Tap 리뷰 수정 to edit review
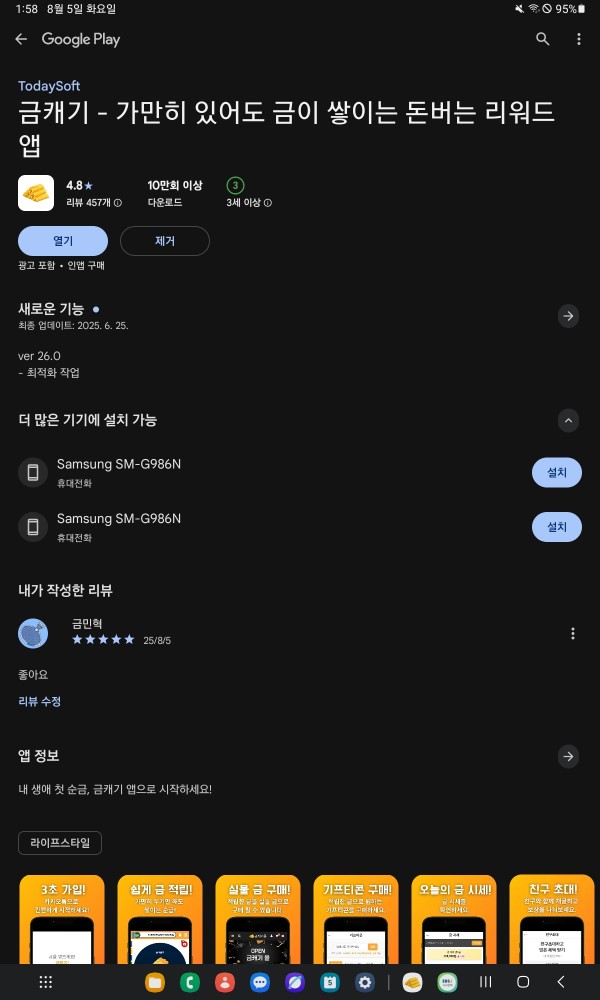 point(40,702)
